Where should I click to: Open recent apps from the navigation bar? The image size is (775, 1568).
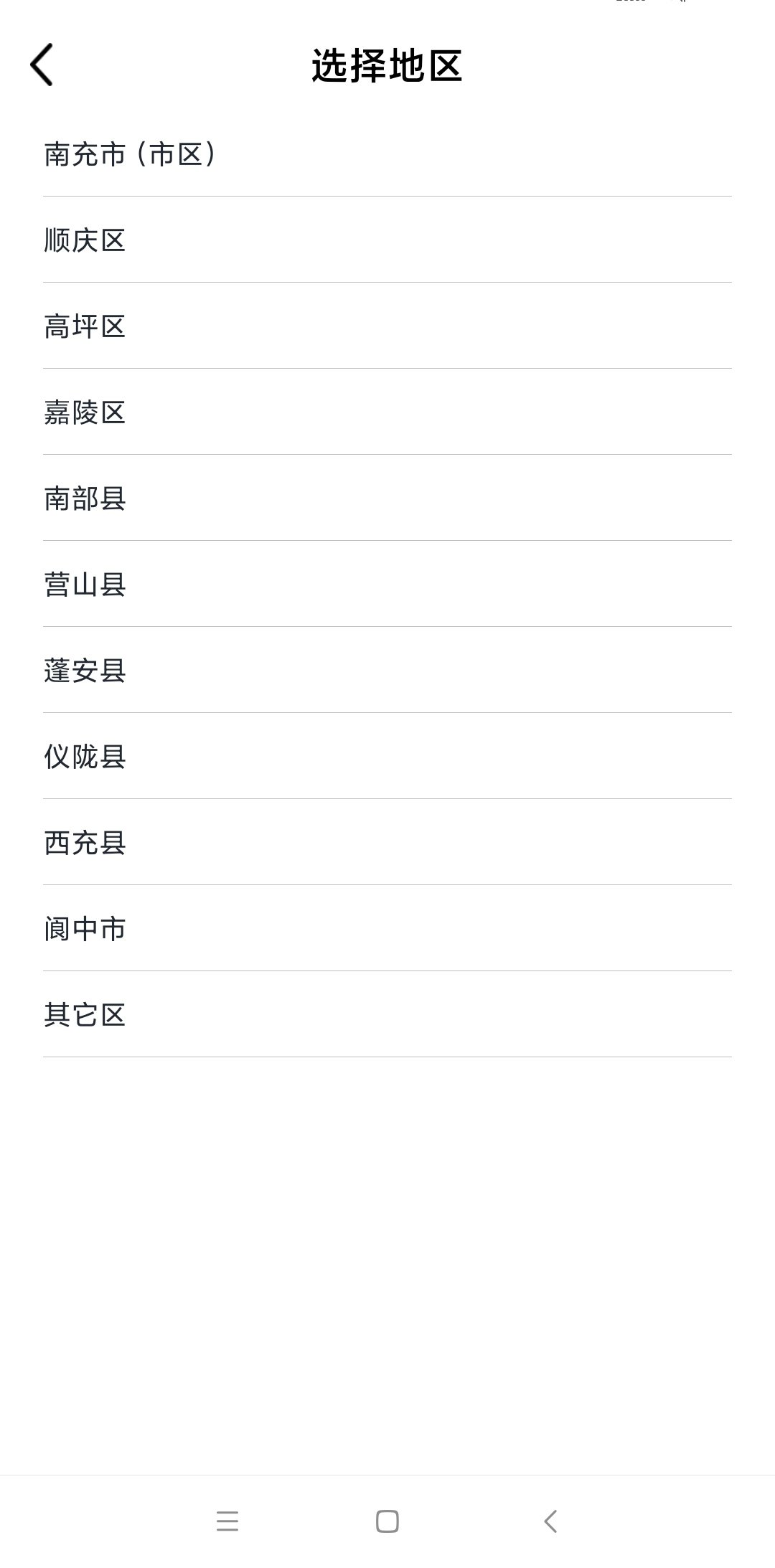point(227,1521)
